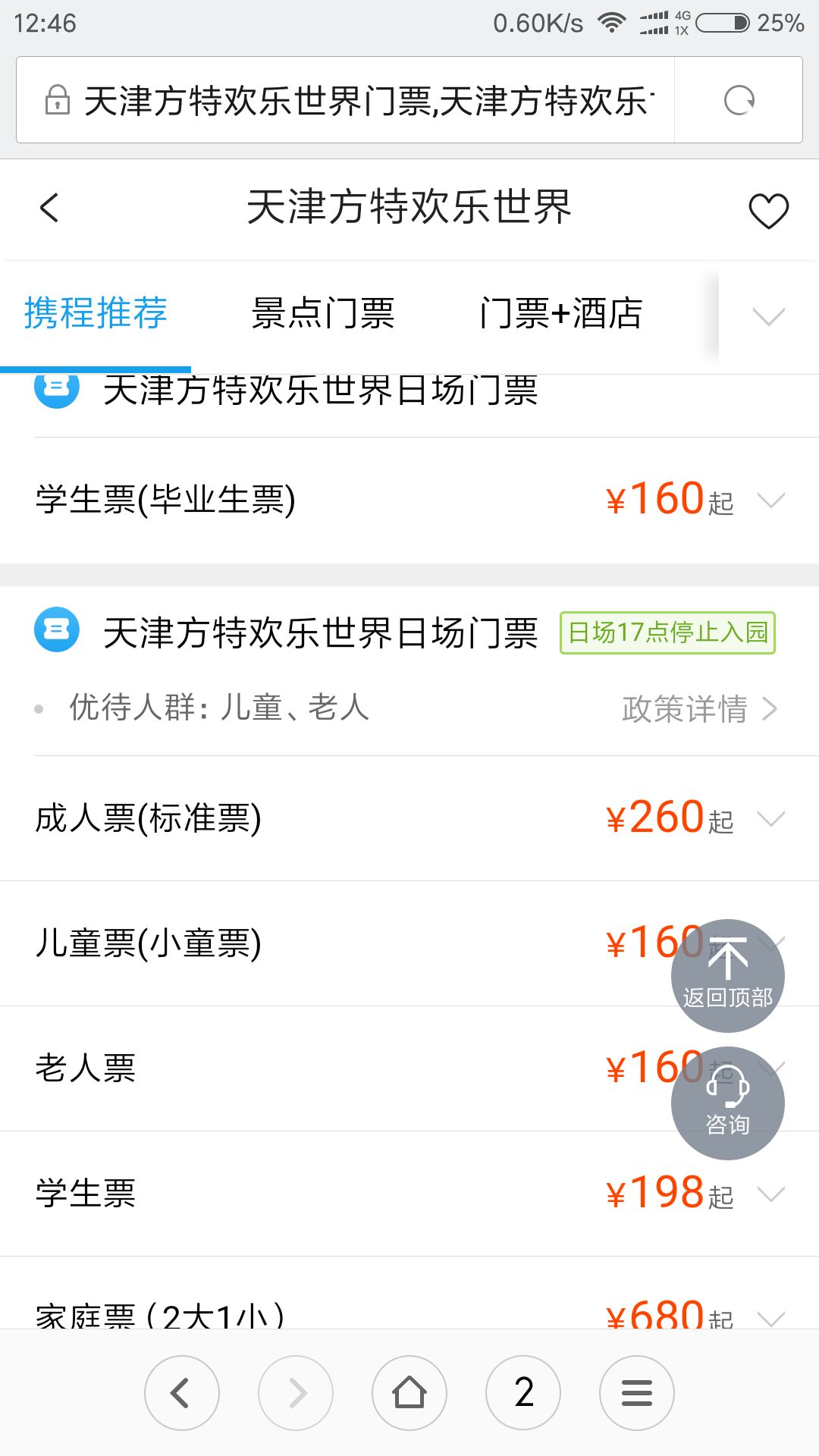Tap the browser address bar
Screen dimensions: 819x1456
pyautogui.click(x=346, y=100)
